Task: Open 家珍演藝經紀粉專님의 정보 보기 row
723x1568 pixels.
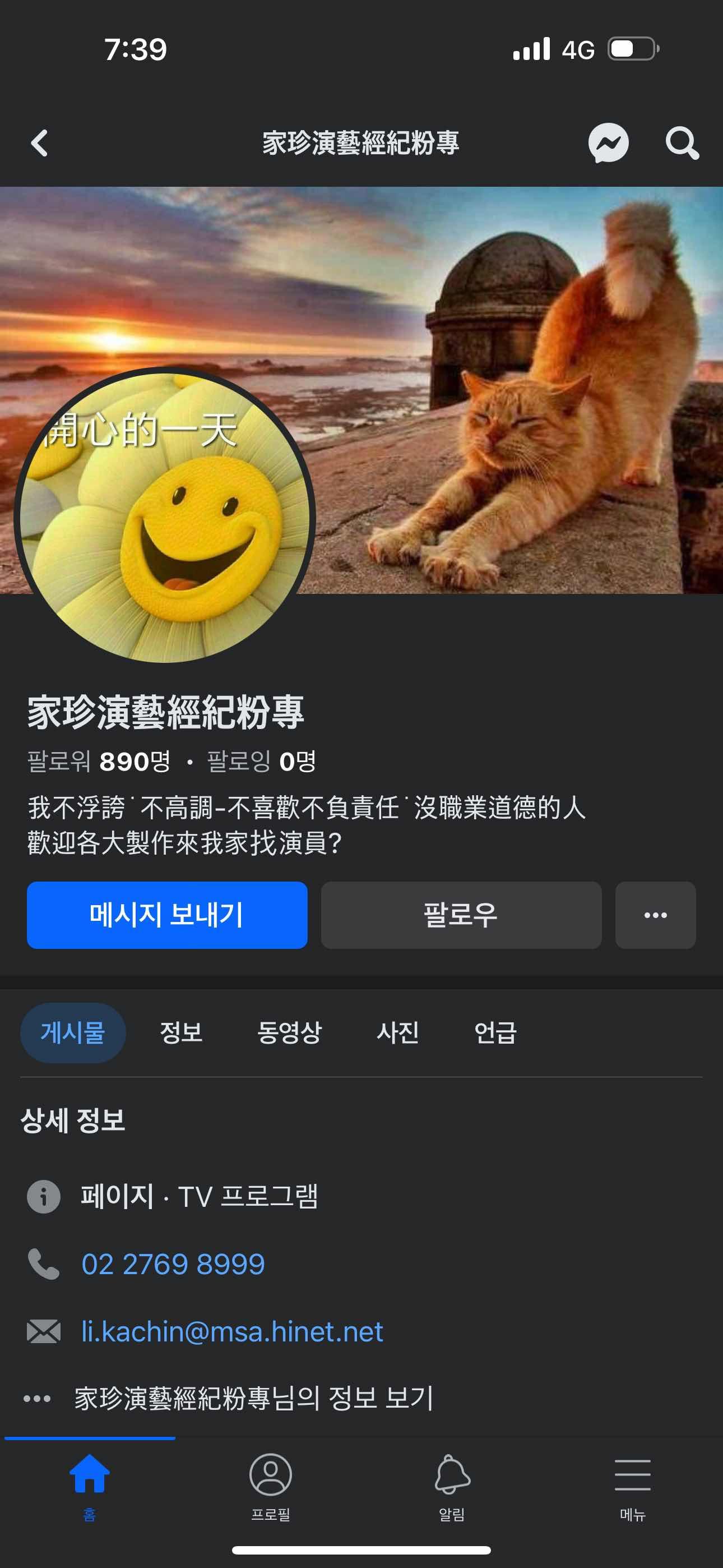Action: point(253,1398)
